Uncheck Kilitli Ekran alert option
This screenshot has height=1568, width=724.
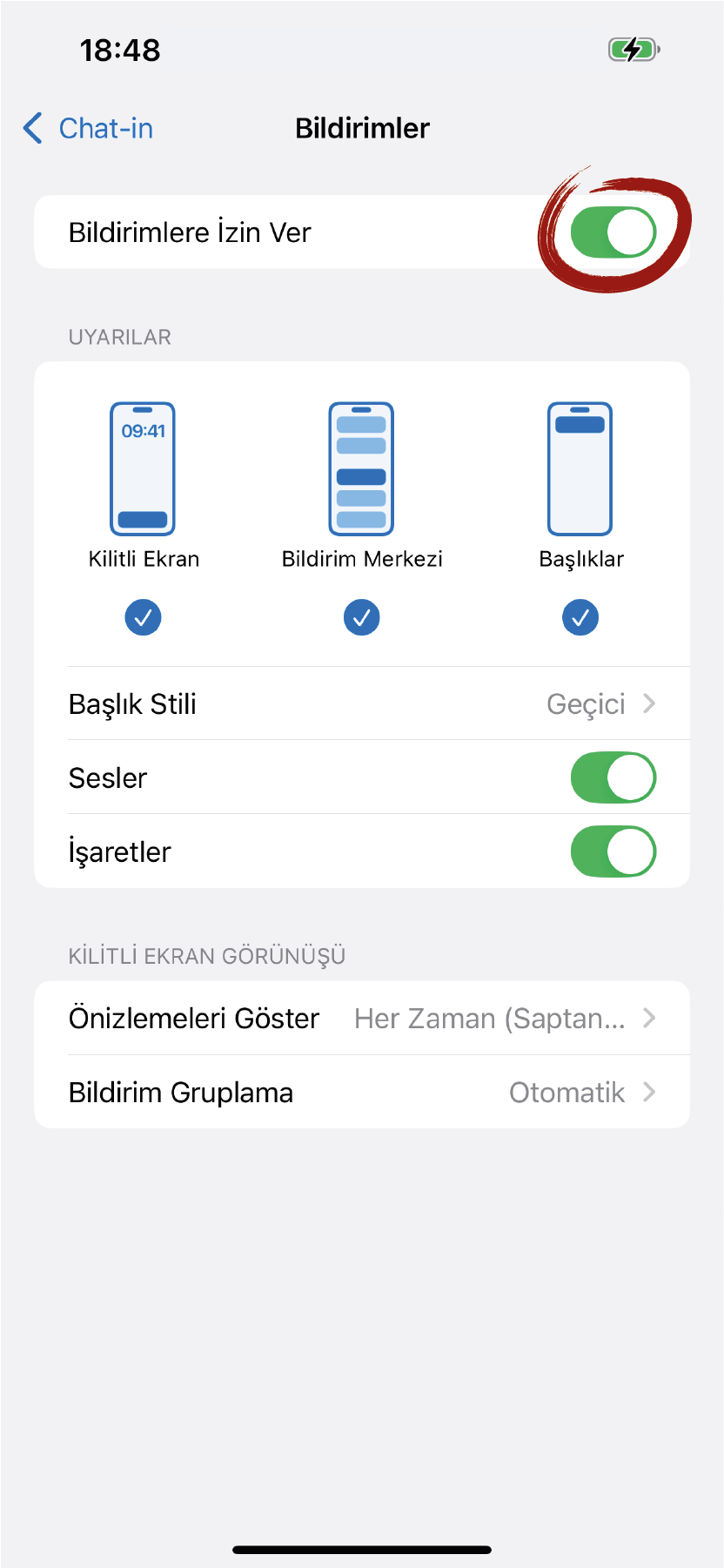pos(144,617)
